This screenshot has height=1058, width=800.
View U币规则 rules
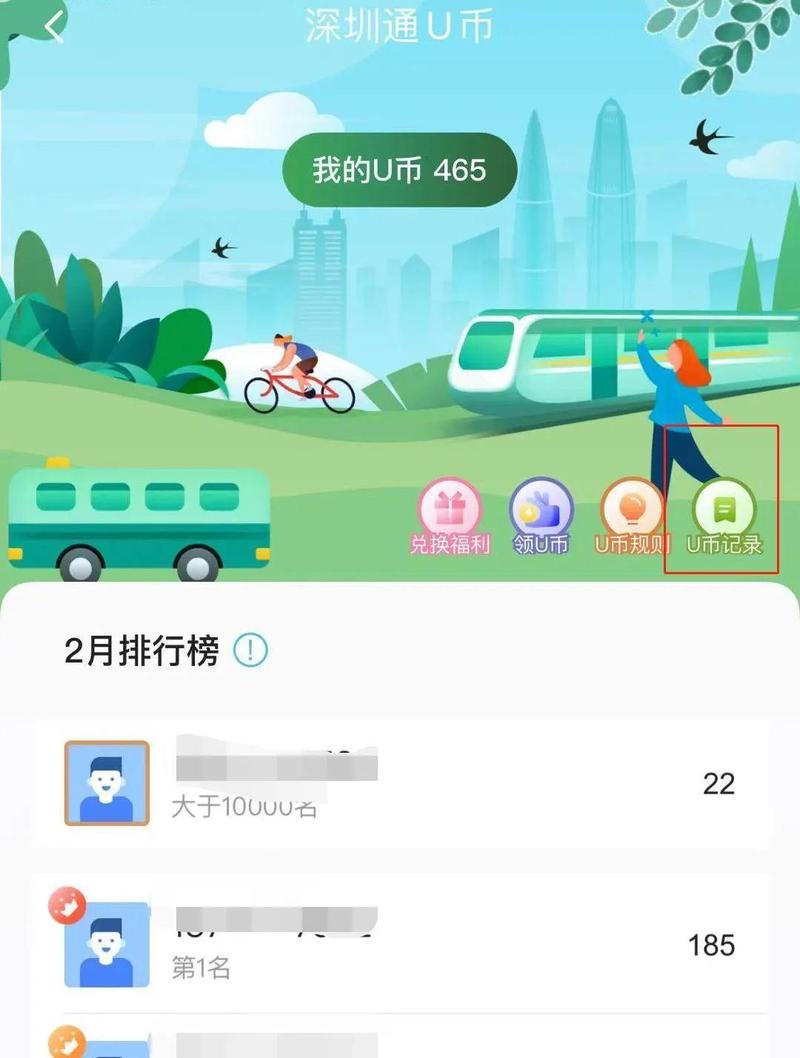pyautogui.click(x=632, y=511)
